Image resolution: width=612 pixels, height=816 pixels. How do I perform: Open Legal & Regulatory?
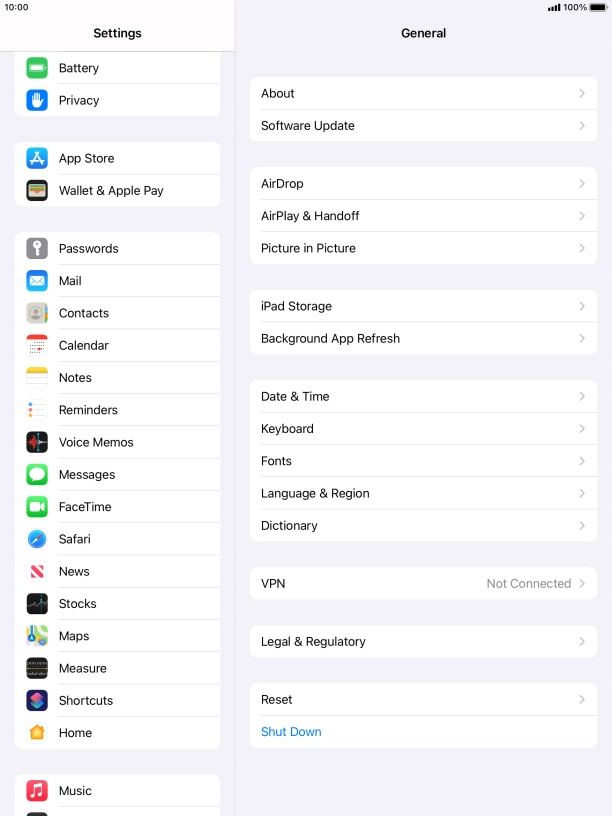point(423,641)
